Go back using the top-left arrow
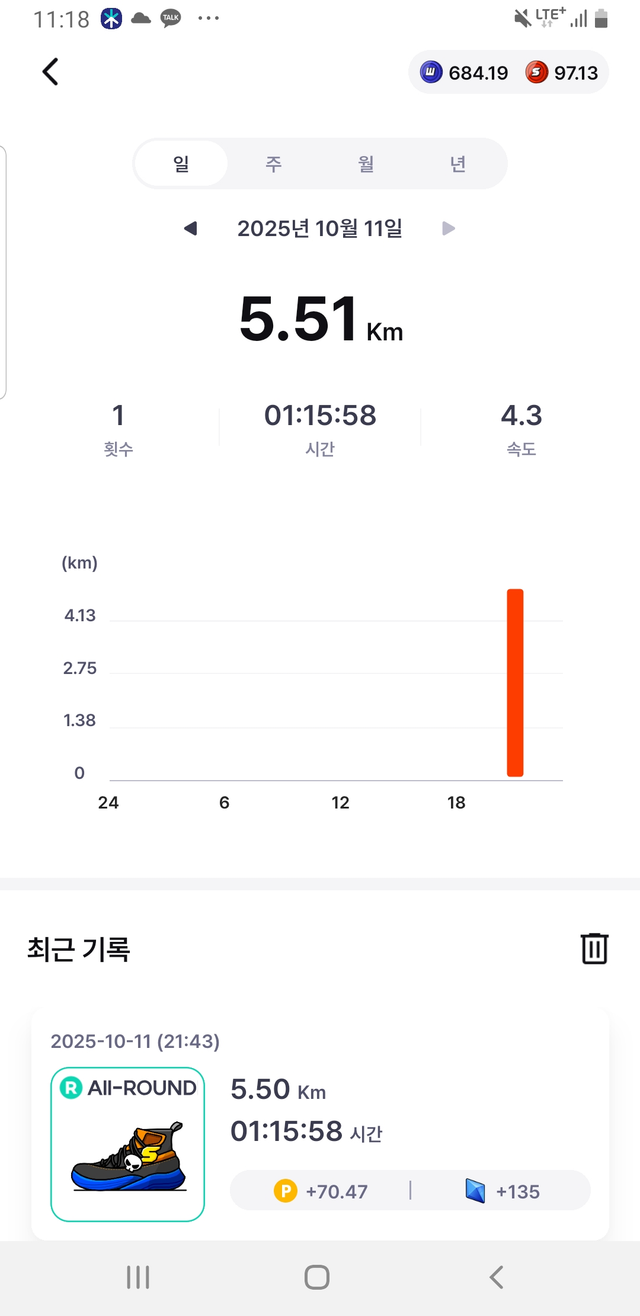Viewport: 640px width, 1316px height. pos(50,72)
